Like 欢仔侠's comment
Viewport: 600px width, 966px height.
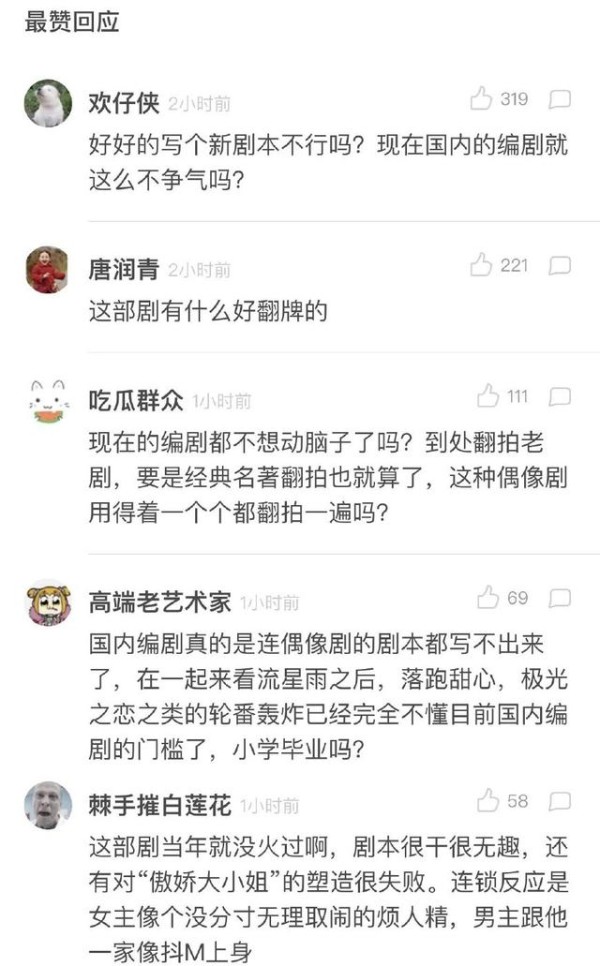482,99
